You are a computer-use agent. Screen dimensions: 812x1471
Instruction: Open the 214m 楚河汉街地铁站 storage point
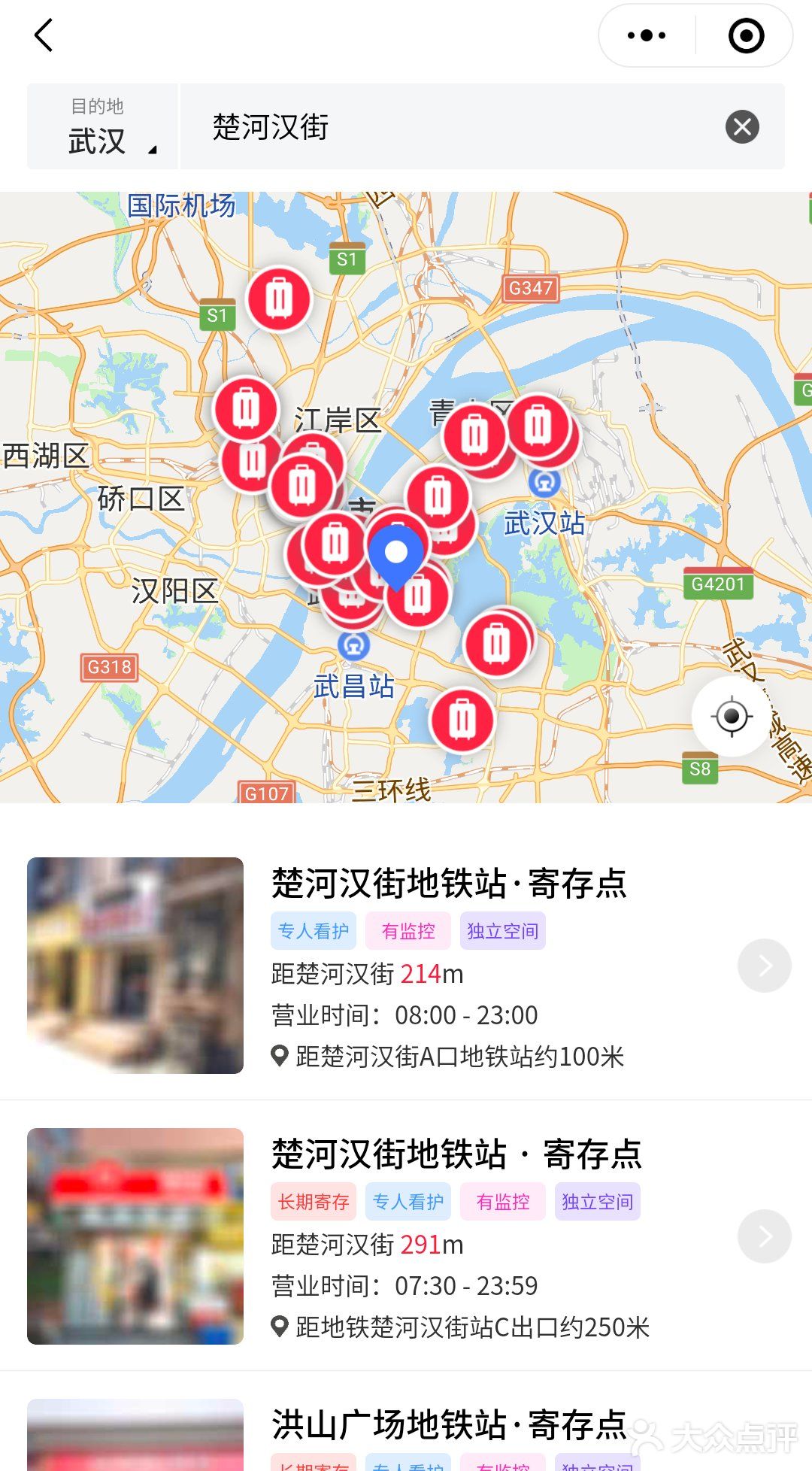pos(449,883)
